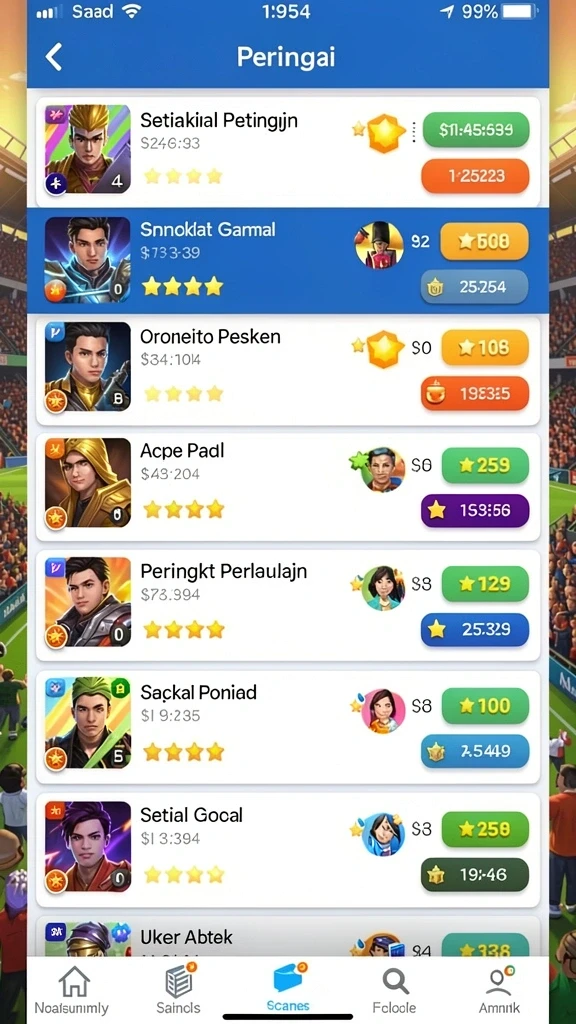
Task: Tap the 508 star button for Snnoklat Gamal
Action: click(x=485, y=242)
